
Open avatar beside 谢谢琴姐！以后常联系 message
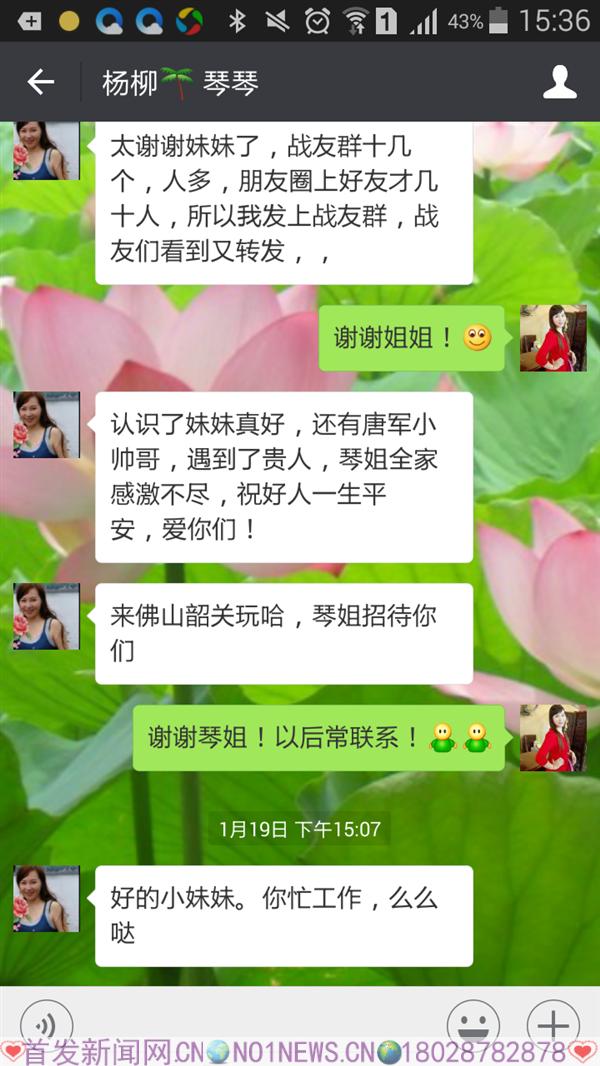click(x=553, y=738)
